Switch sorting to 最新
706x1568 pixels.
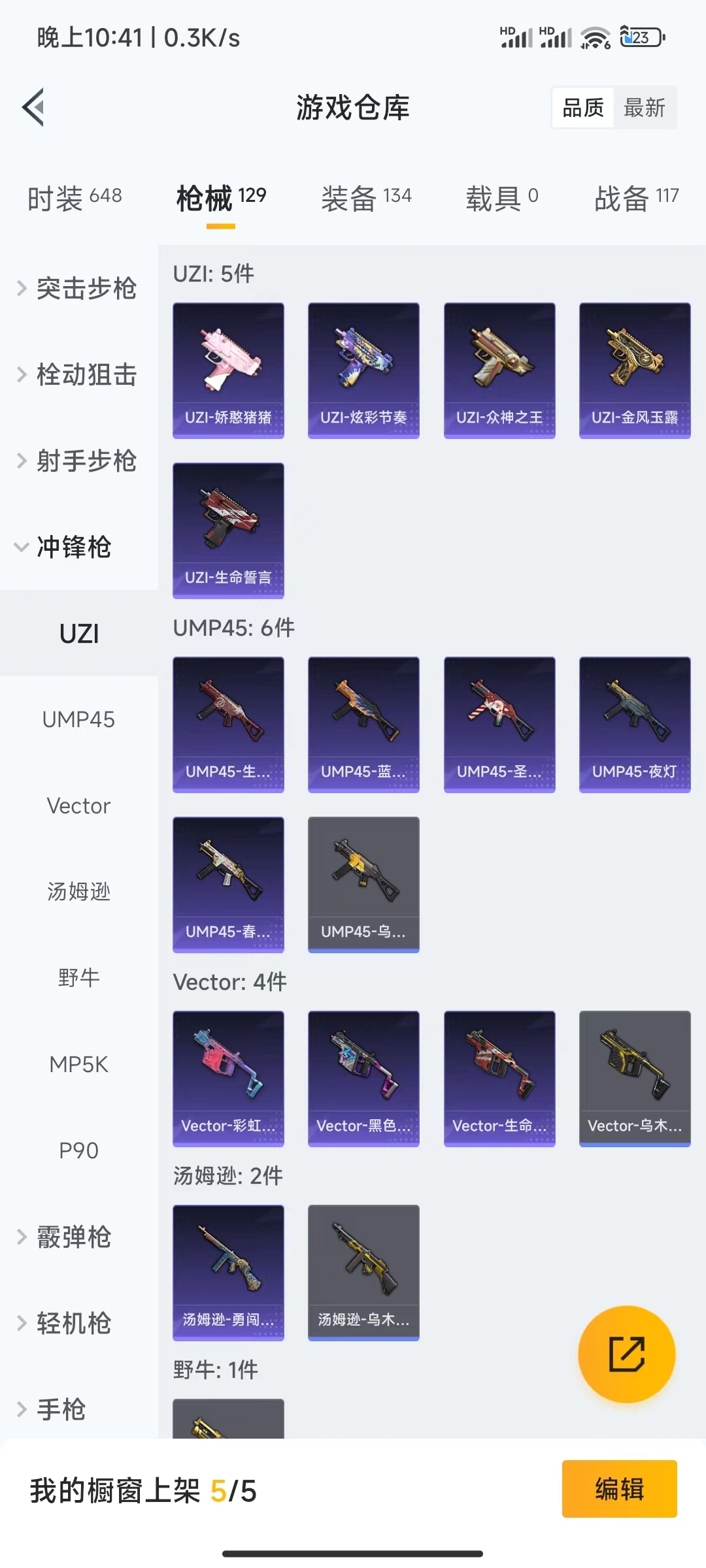click(x=644, y=108)
